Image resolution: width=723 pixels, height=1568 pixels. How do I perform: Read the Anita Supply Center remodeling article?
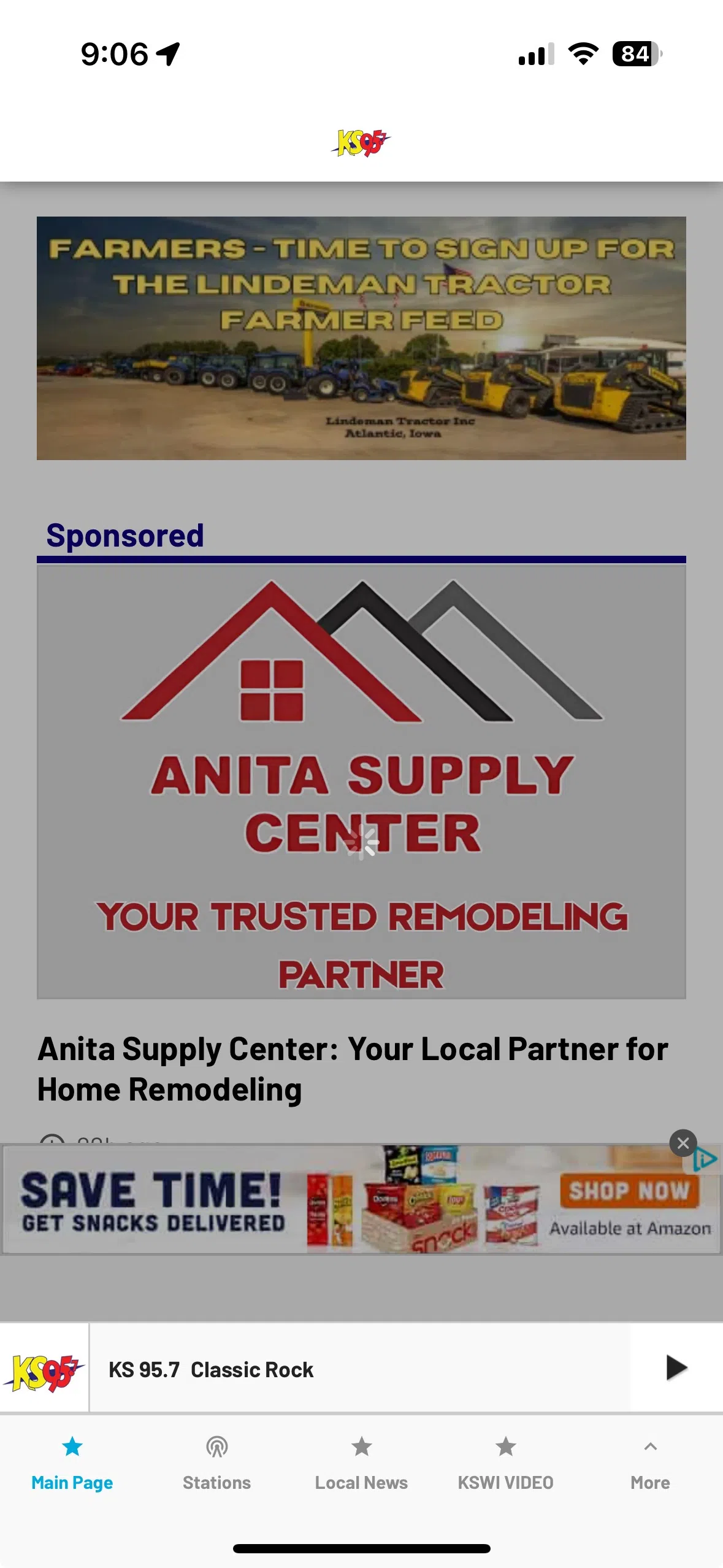pyautogui.click(x=353, y=1069)
